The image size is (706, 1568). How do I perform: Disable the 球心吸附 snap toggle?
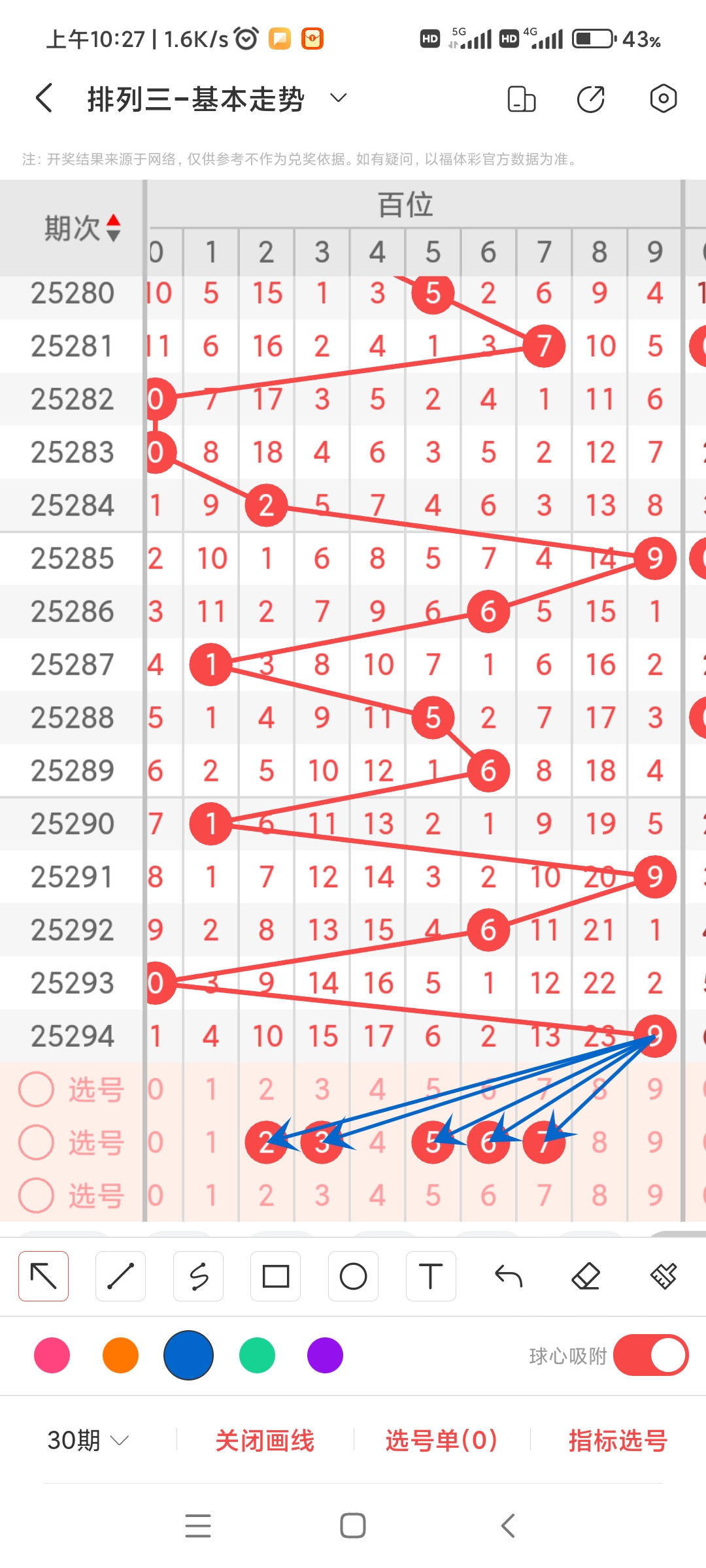pyautogui.click(x=651, y=1356)
